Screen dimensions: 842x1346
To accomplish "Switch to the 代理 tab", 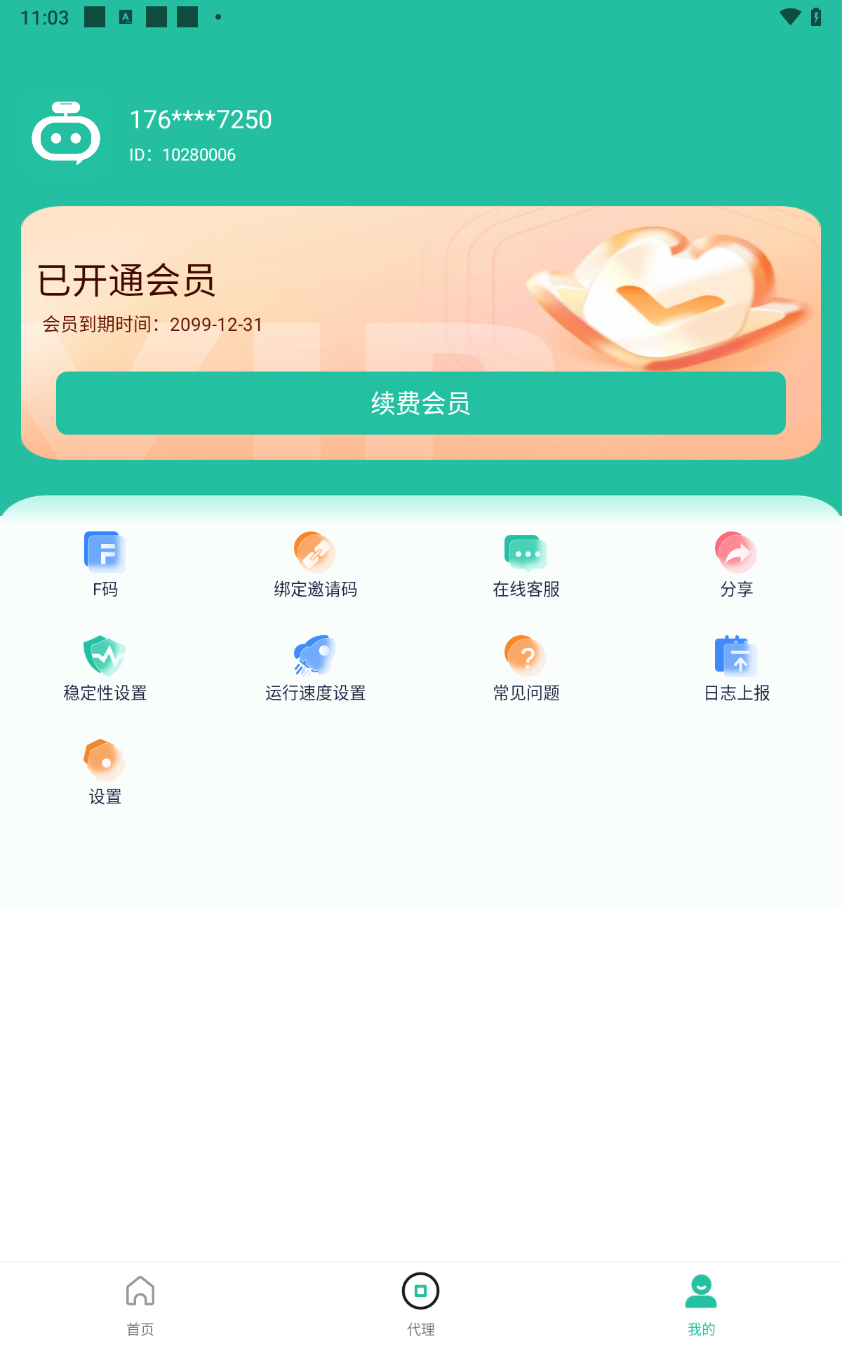I will click(x=420, y=1303).
